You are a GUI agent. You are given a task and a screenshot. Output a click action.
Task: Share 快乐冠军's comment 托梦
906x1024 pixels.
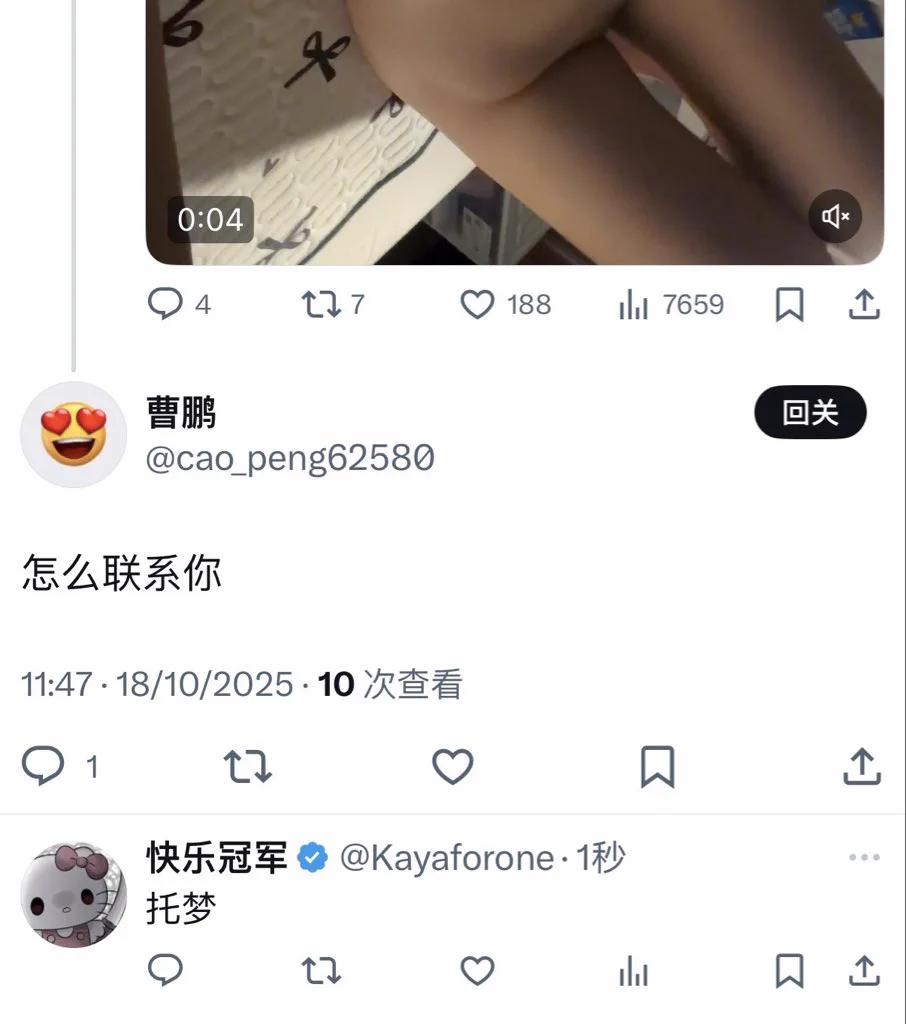pos(863,970)
